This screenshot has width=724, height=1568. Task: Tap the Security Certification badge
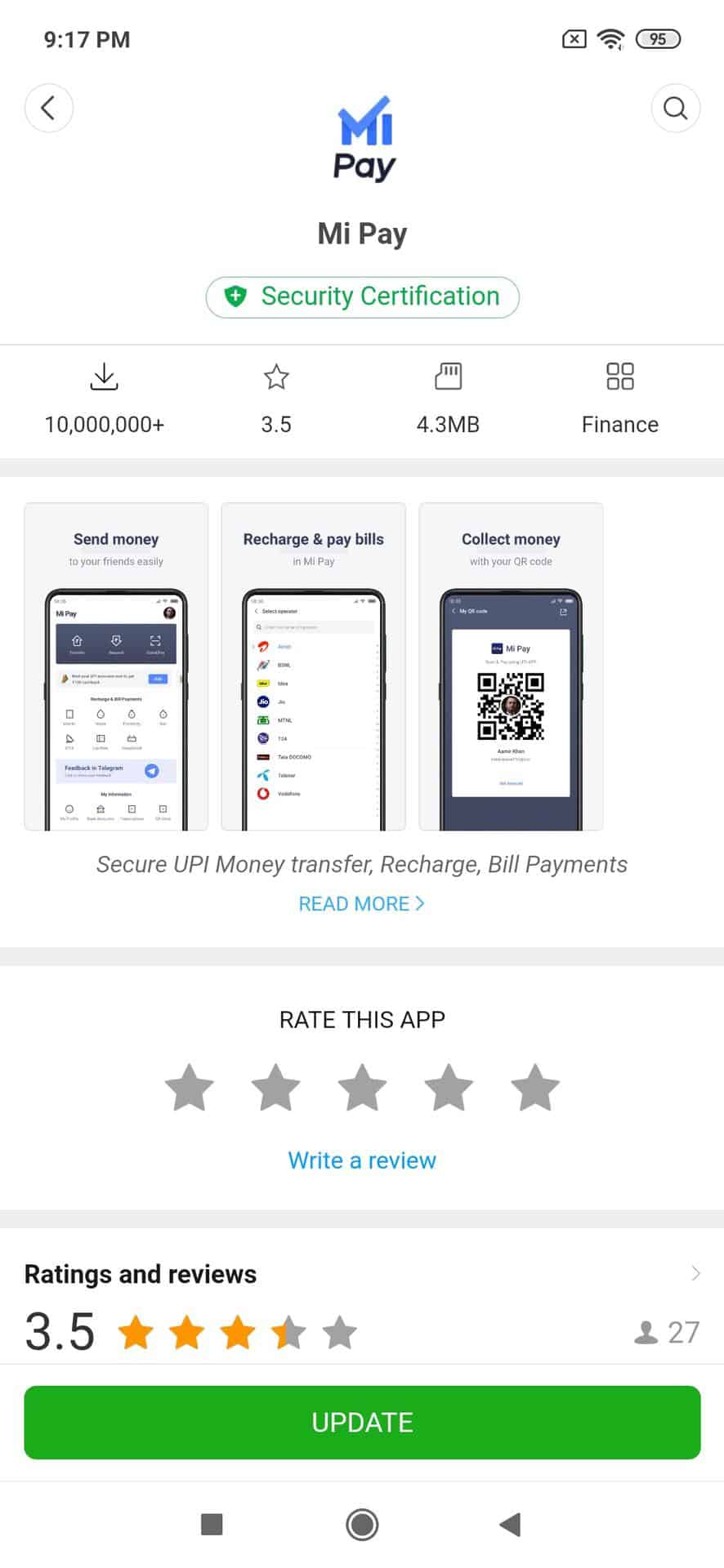point(362,296)
